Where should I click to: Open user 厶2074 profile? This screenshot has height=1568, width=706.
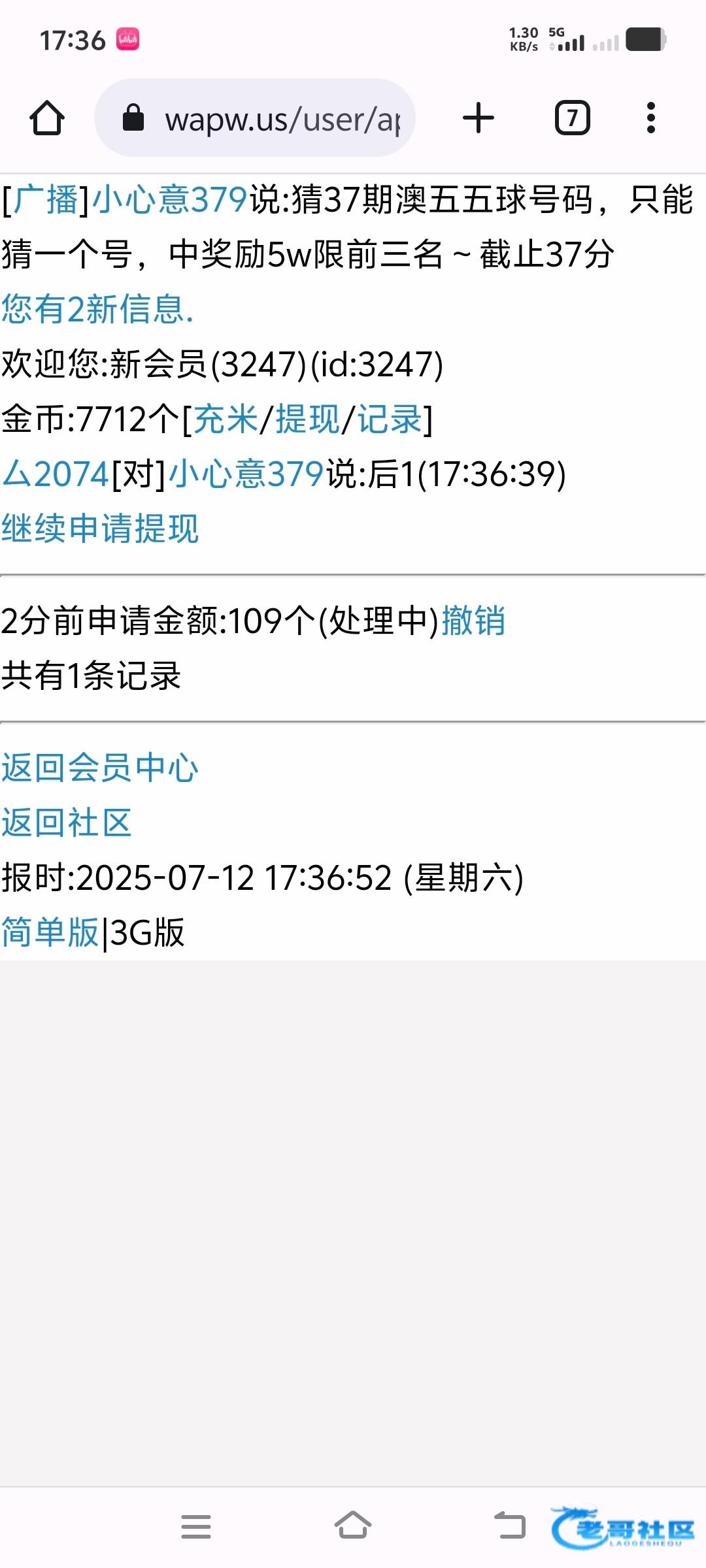[x=56, y=474]
